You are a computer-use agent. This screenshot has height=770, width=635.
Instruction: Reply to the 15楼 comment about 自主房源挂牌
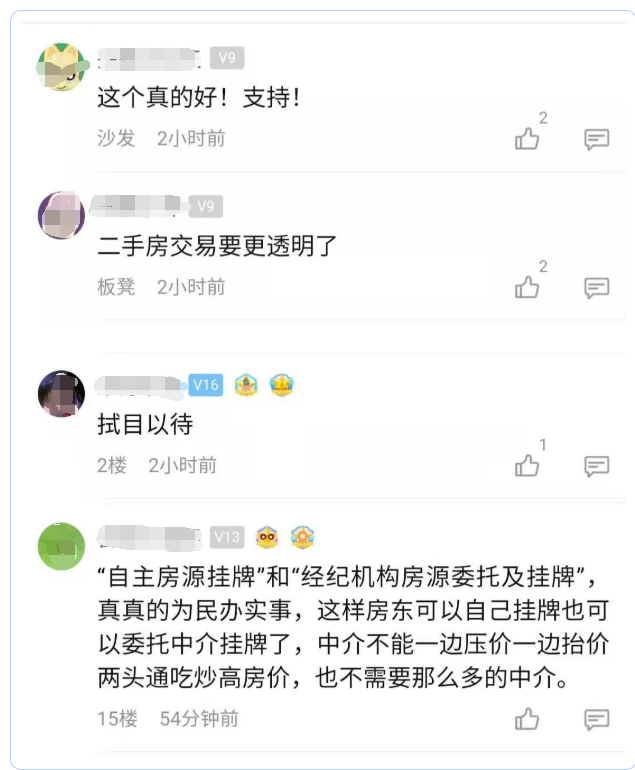[x=597, y=719]
